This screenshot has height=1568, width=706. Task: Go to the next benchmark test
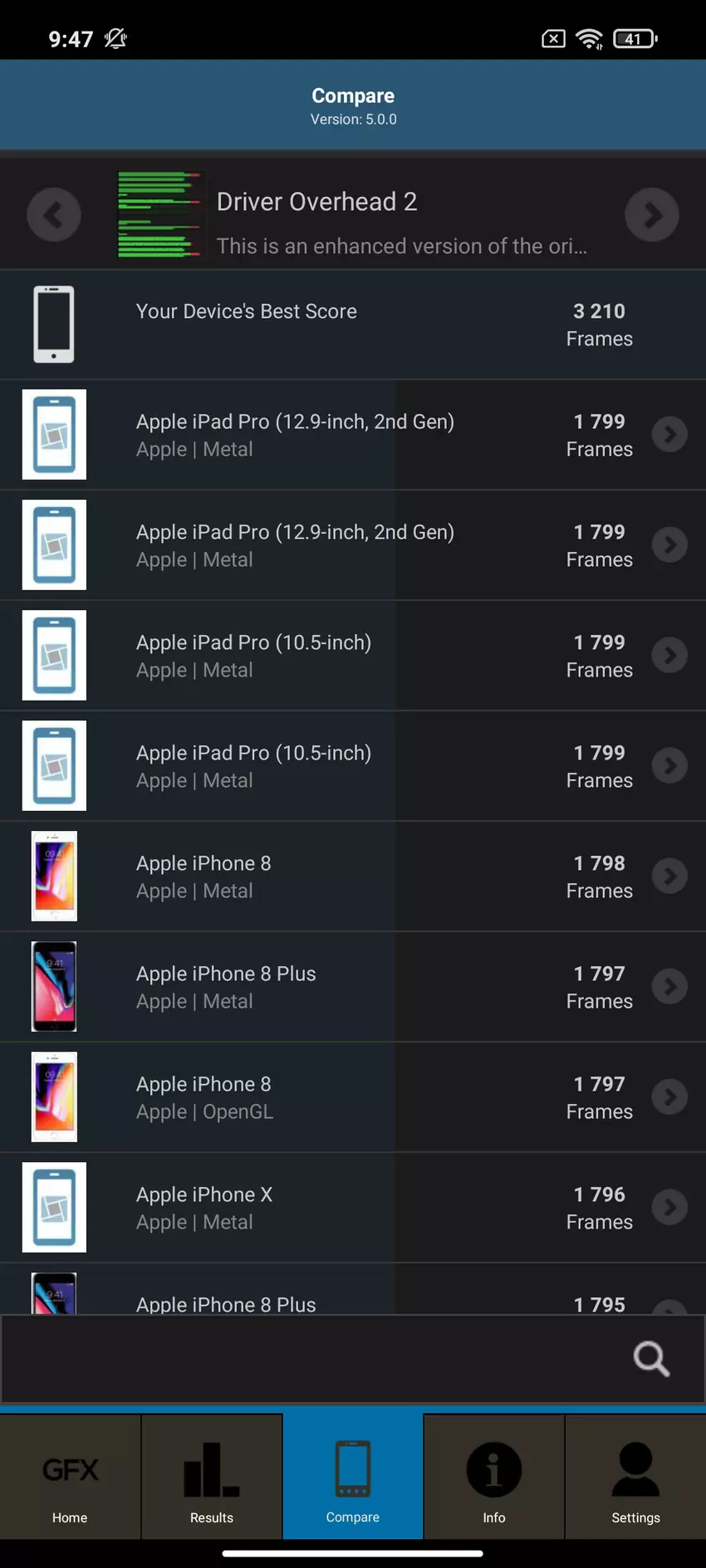click(652, 215)
